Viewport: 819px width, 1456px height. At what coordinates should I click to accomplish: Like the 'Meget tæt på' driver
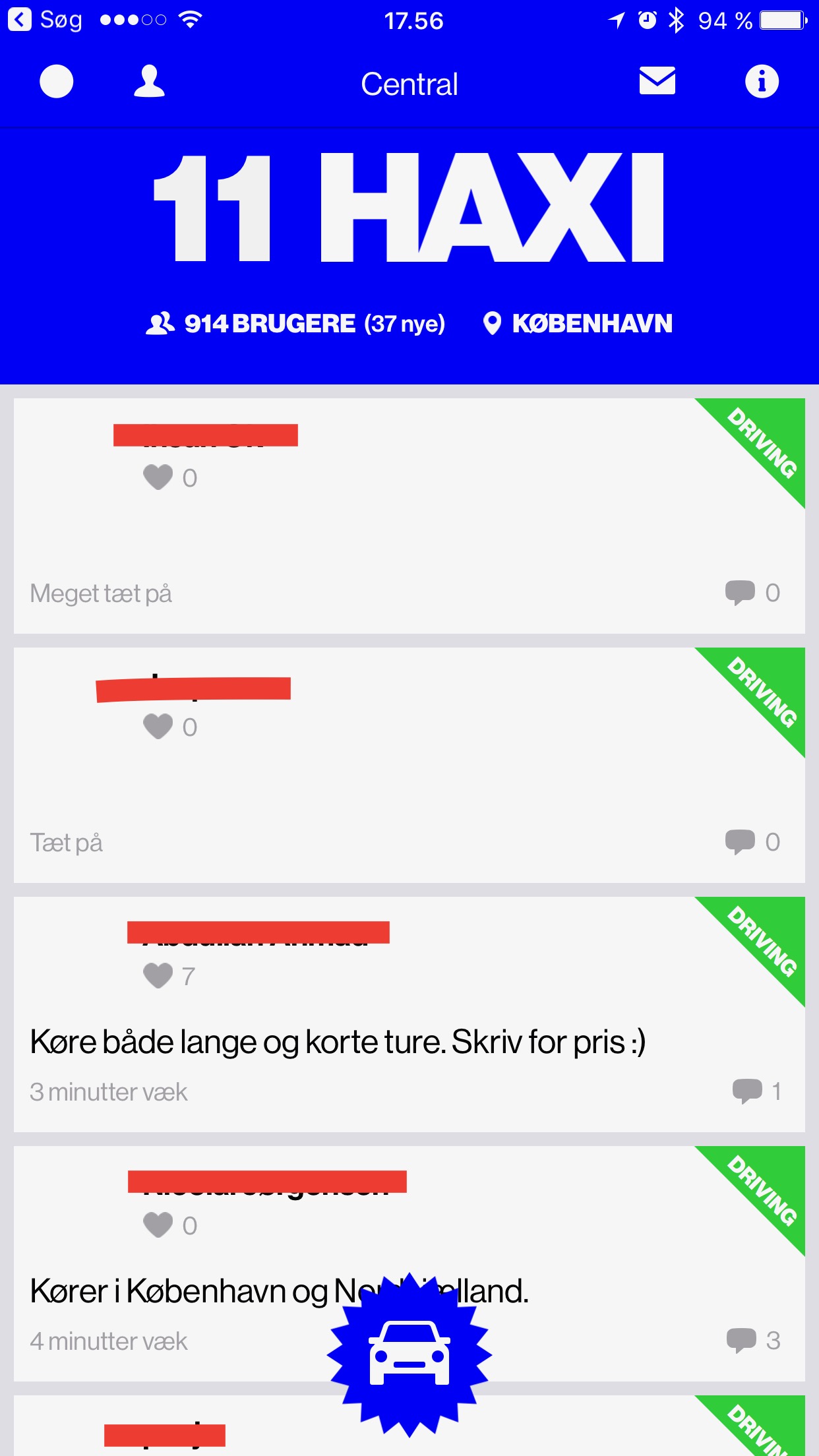click(x=158, y=477)
